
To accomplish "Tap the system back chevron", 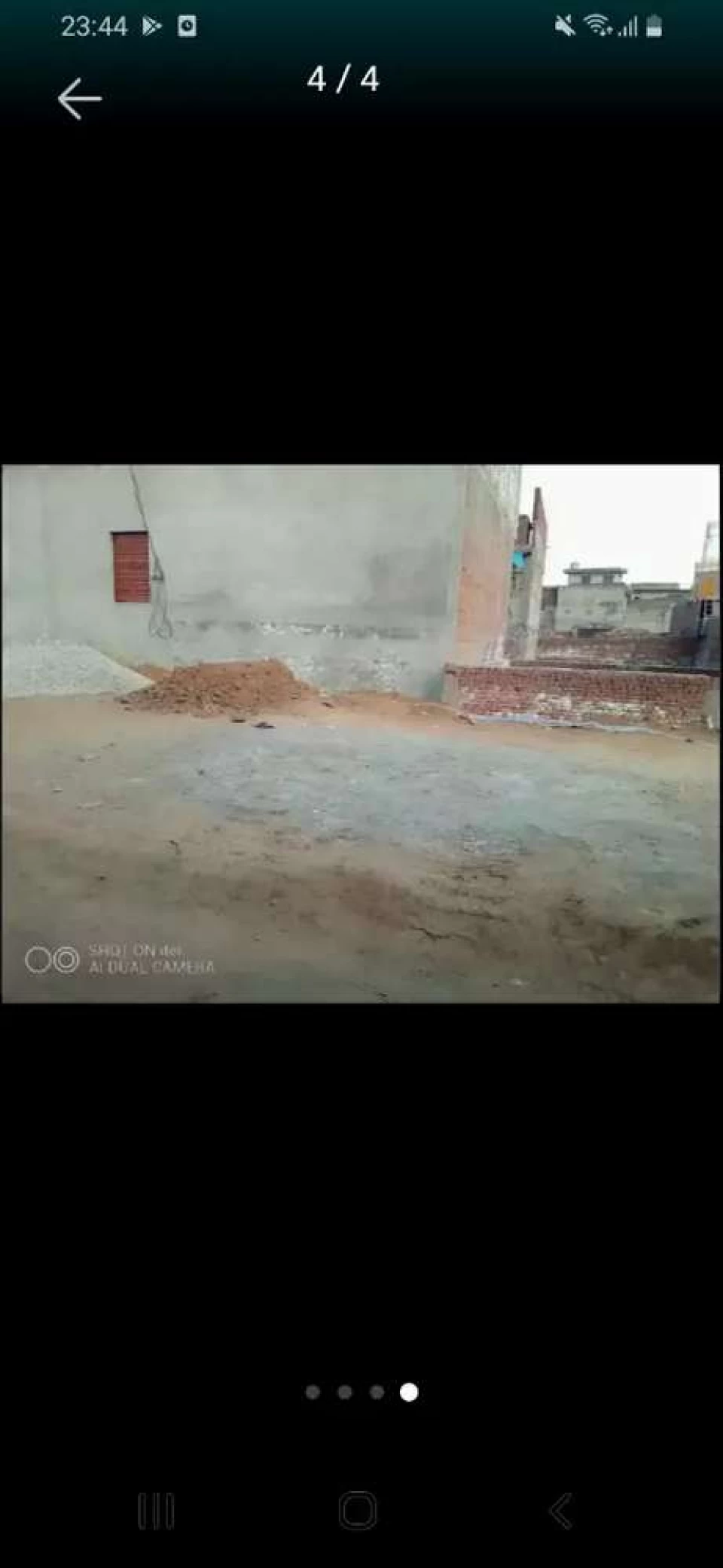I will point(561,1511).
